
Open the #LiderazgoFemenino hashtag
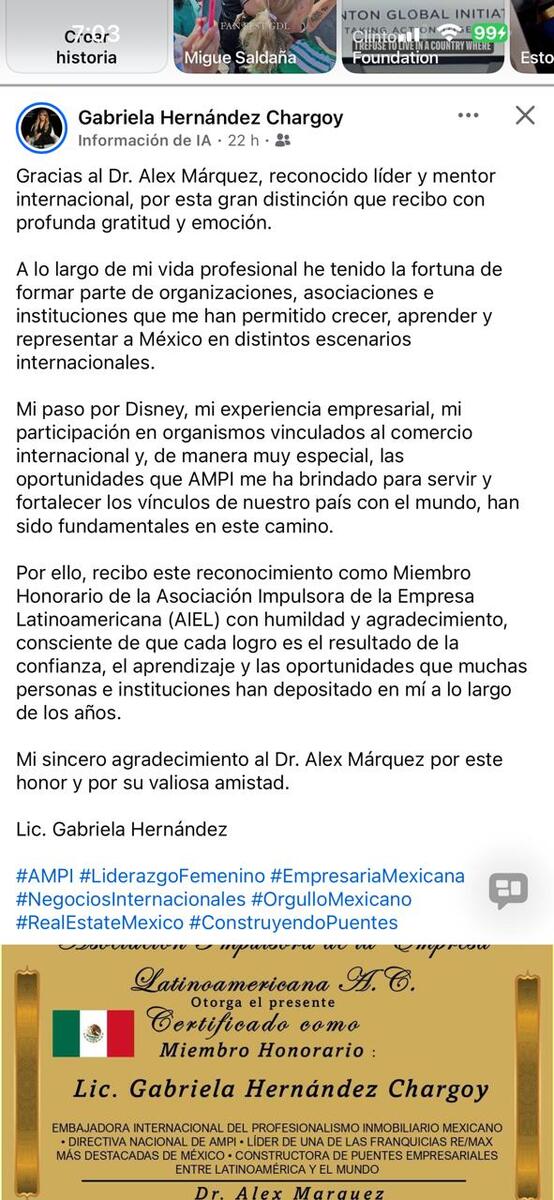(172, 876)
